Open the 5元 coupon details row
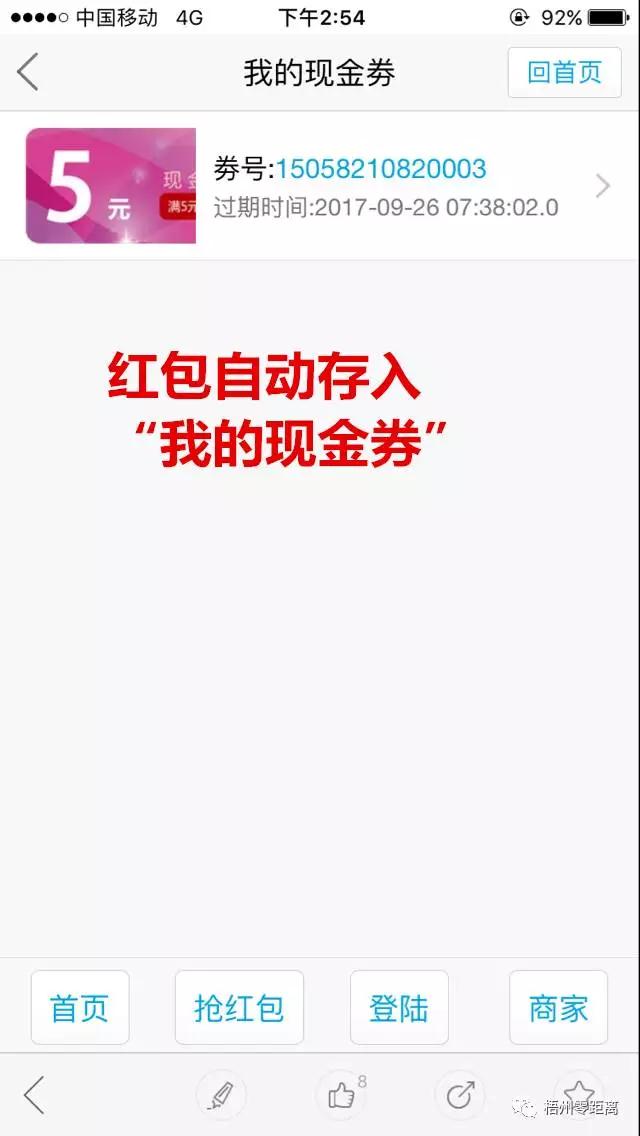The height and width of the screenshot is (1136, 640). click(320, 186)
